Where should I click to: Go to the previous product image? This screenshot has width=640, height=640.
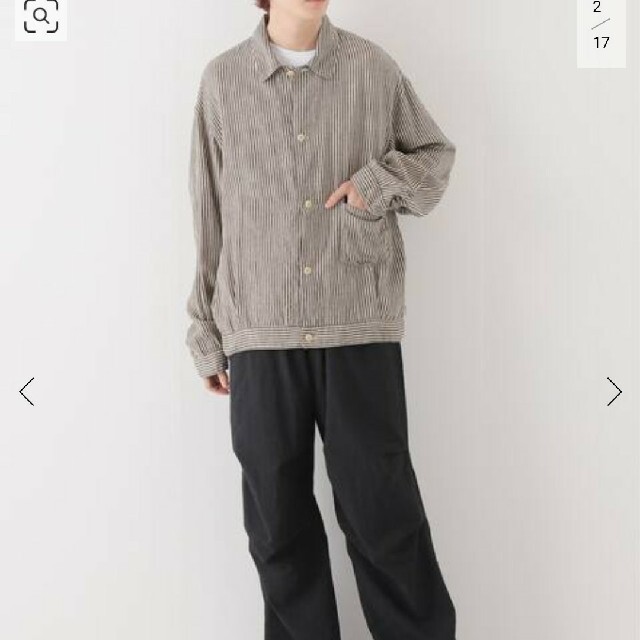(27, 391)
